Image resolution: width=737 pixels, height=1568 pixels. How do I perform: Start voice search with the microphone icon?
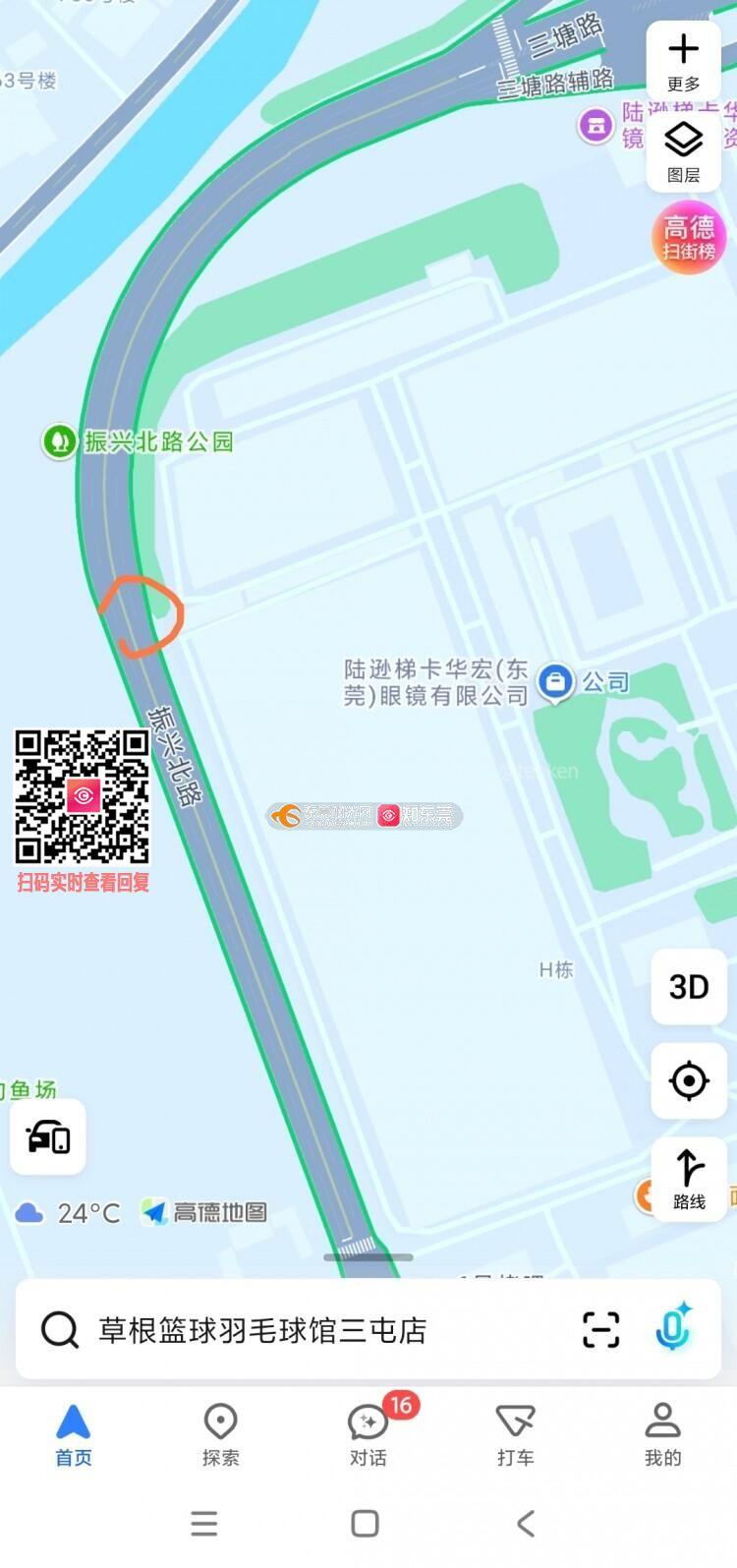pos(673,1328)
